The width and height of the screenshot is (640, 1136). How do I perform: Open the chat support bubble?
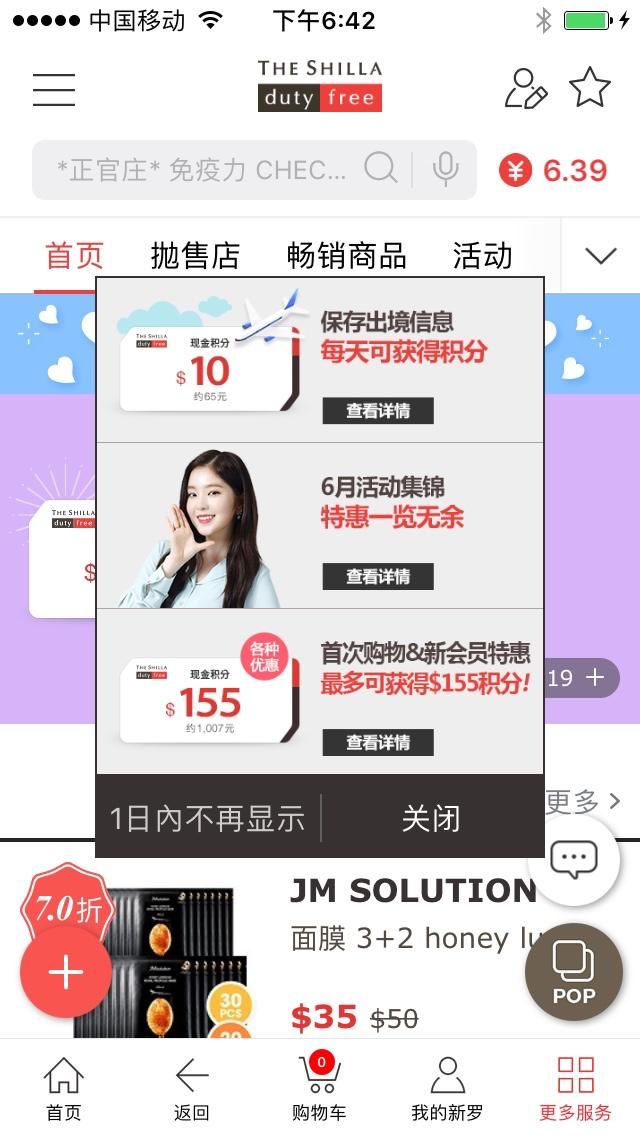coord(574,859)
